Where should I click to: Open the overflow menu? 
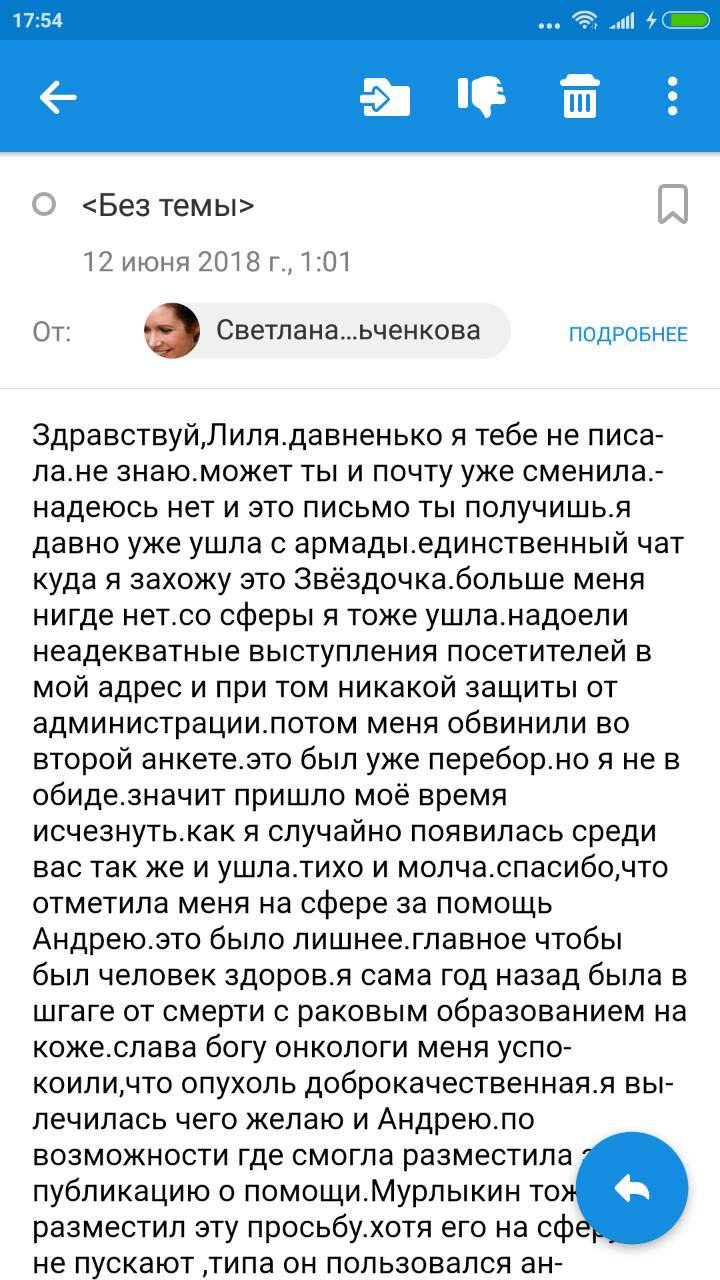click(x=672, y=97)
